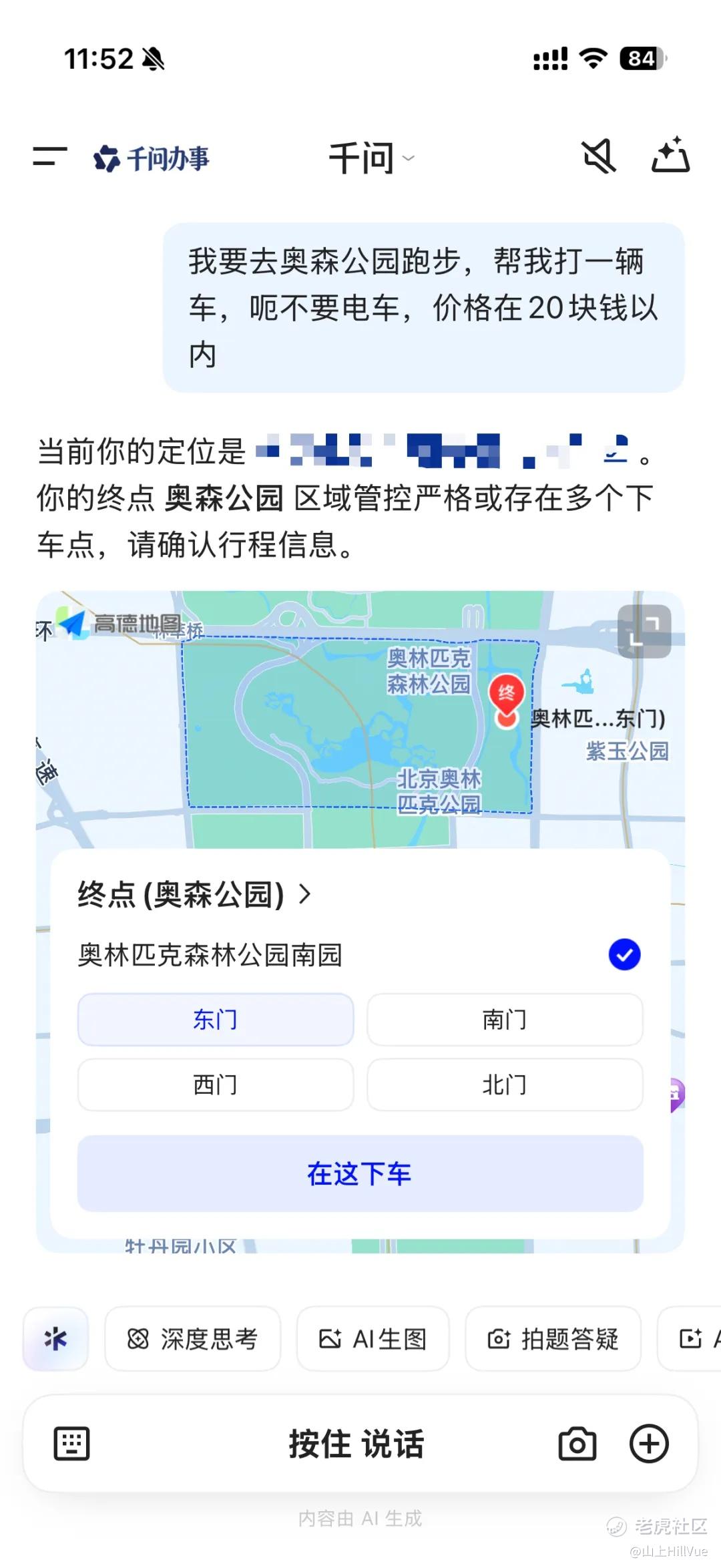Expand the map to fullscreen
Image resolution: width=721 pixels, height=1568 pixels.
pyautogui.click(x=644, y=631)
